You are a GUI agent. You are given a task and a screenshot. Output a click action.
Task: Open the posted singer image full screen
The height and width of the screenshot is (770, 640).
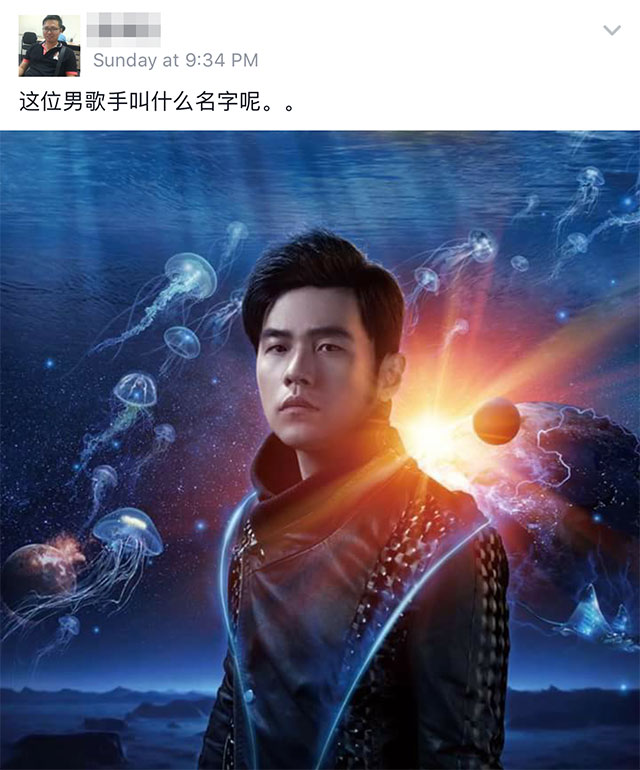coord(320,450)
